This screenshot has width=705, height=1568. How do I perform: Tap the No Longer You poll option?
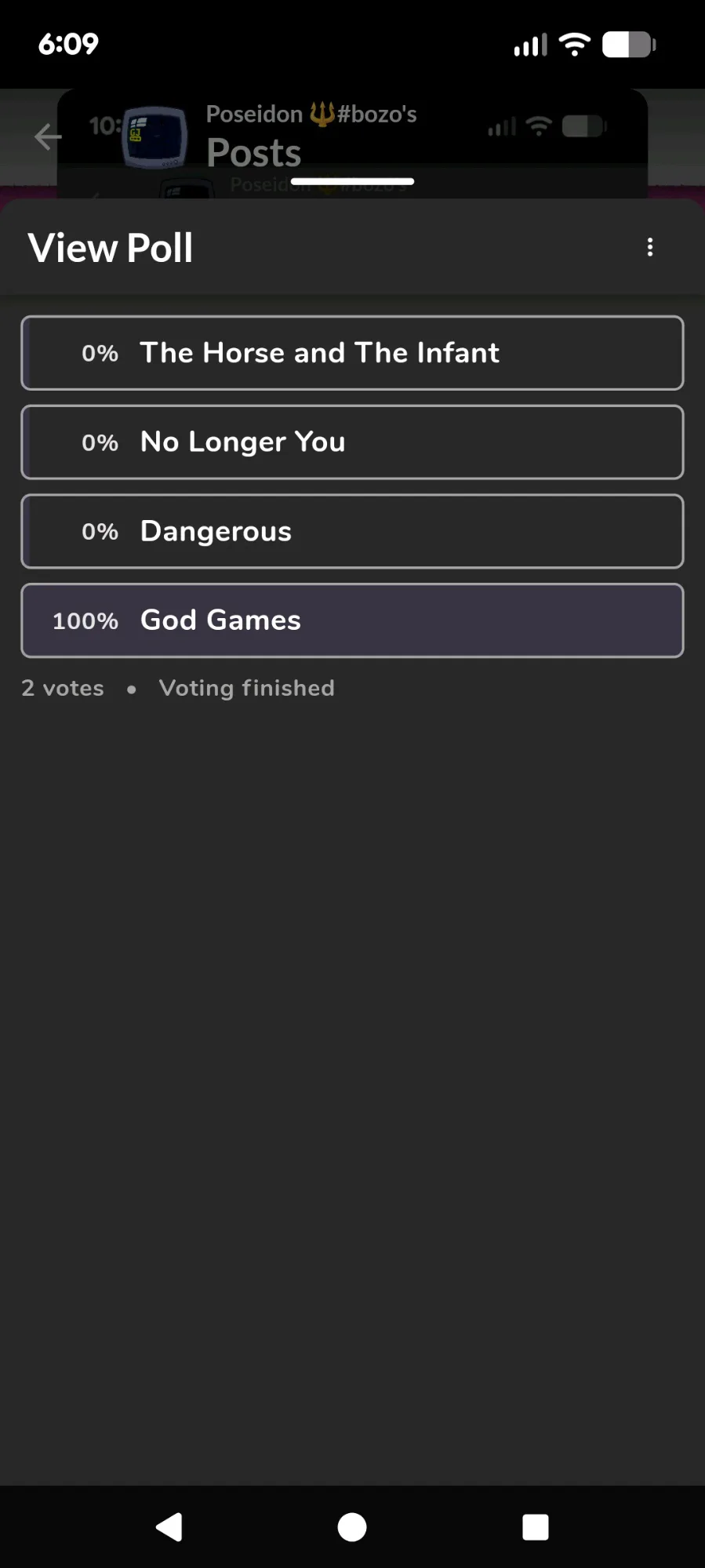[352, 442]
